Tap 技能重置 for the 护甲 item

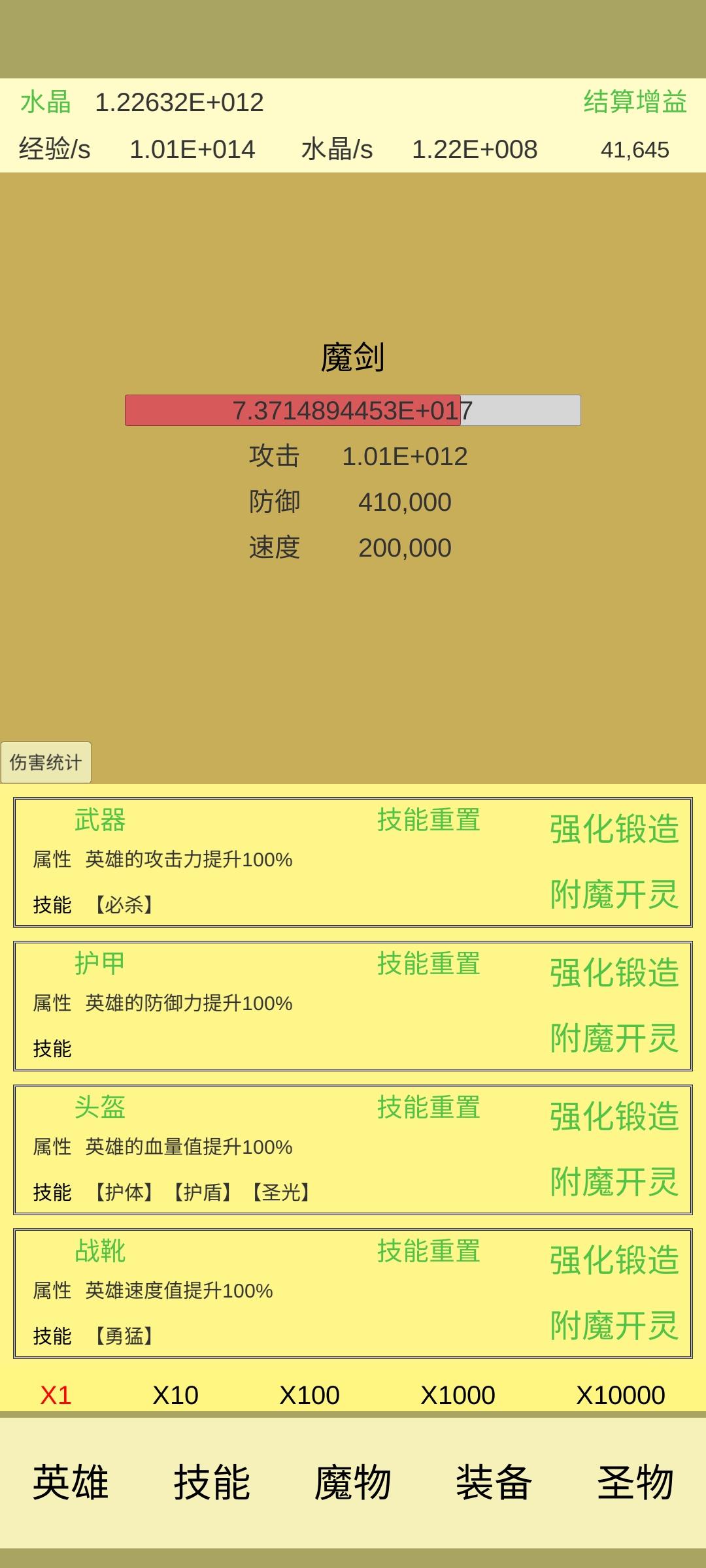[x=429, y=964]
